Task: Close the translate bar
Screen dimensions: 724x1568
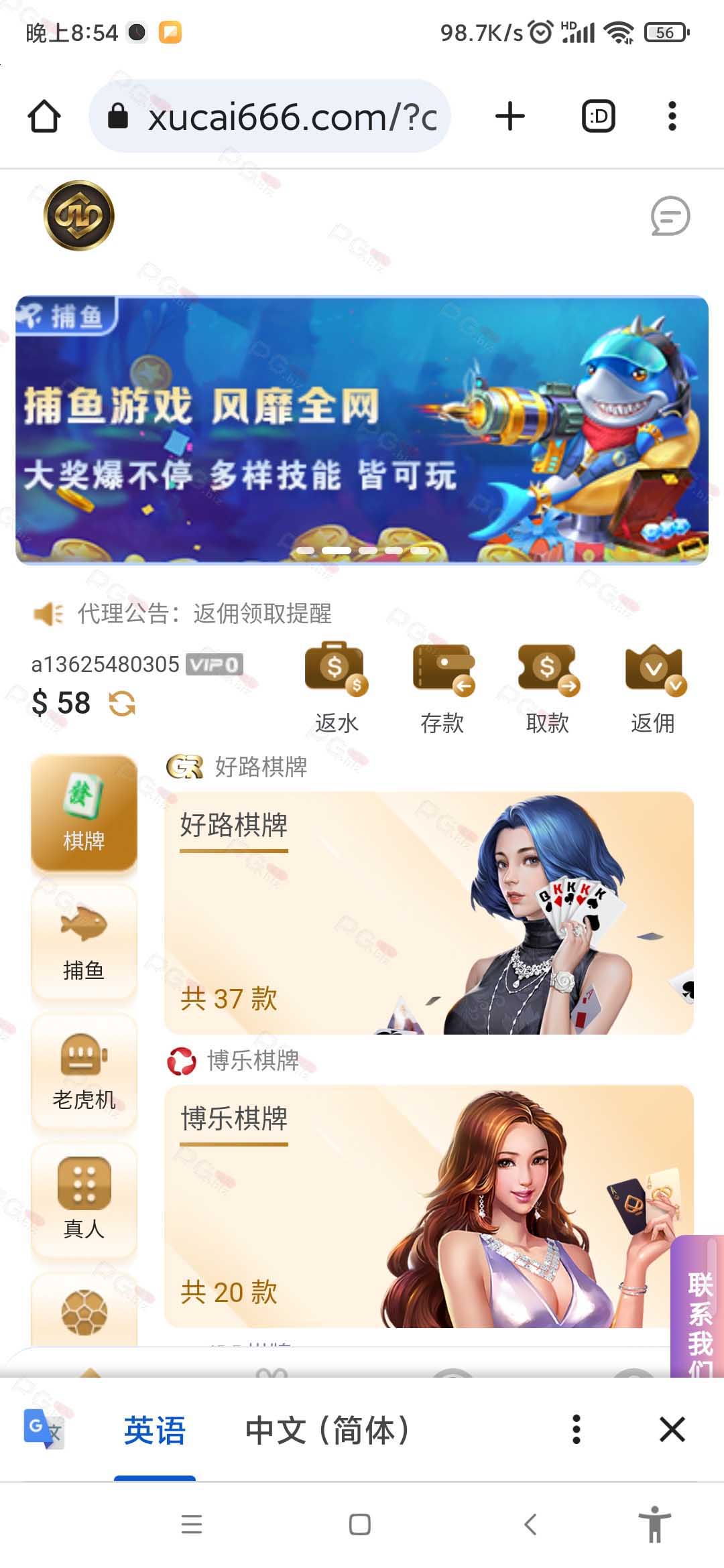Action: [672, 1429]
